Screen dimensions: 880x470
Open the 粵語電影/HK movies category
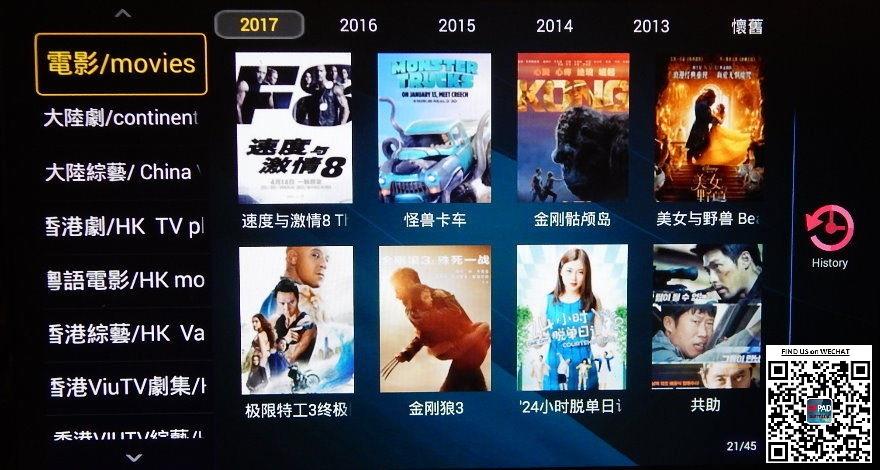121,279
